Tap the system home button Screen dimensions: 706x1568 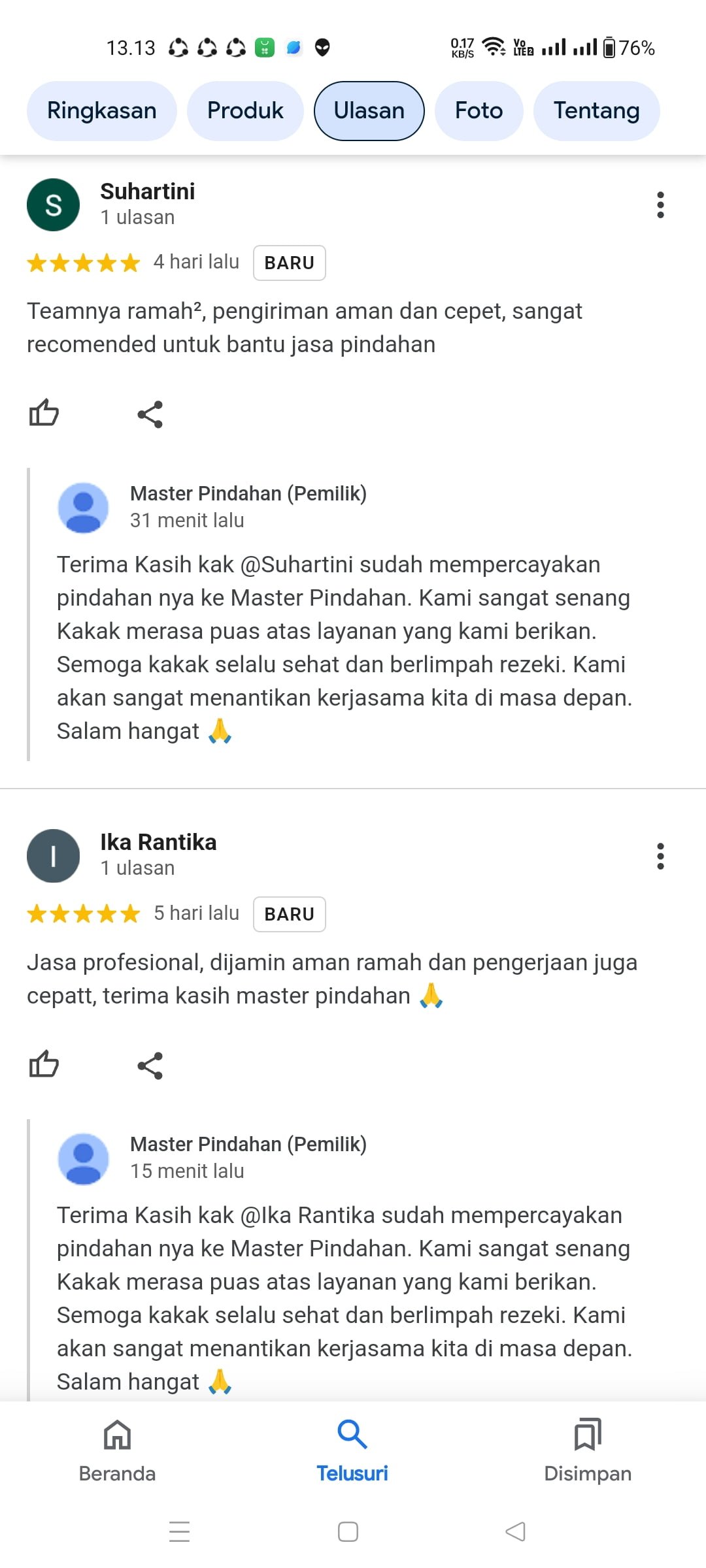(x=348, y=1531)
